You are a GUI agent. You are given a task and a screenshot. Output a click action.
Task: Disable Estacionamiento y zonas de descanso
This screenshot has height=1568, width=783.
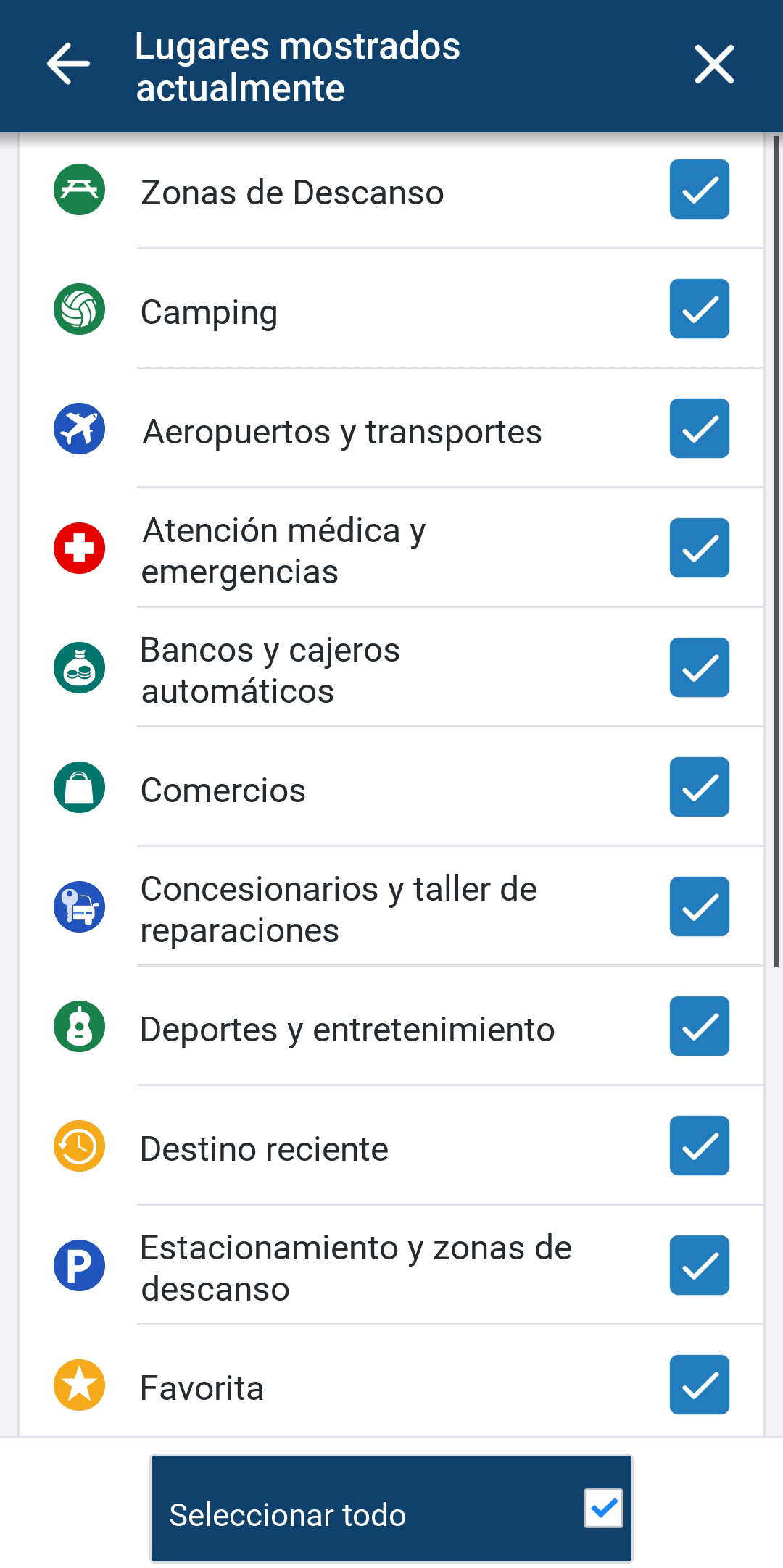(699, 1266)
